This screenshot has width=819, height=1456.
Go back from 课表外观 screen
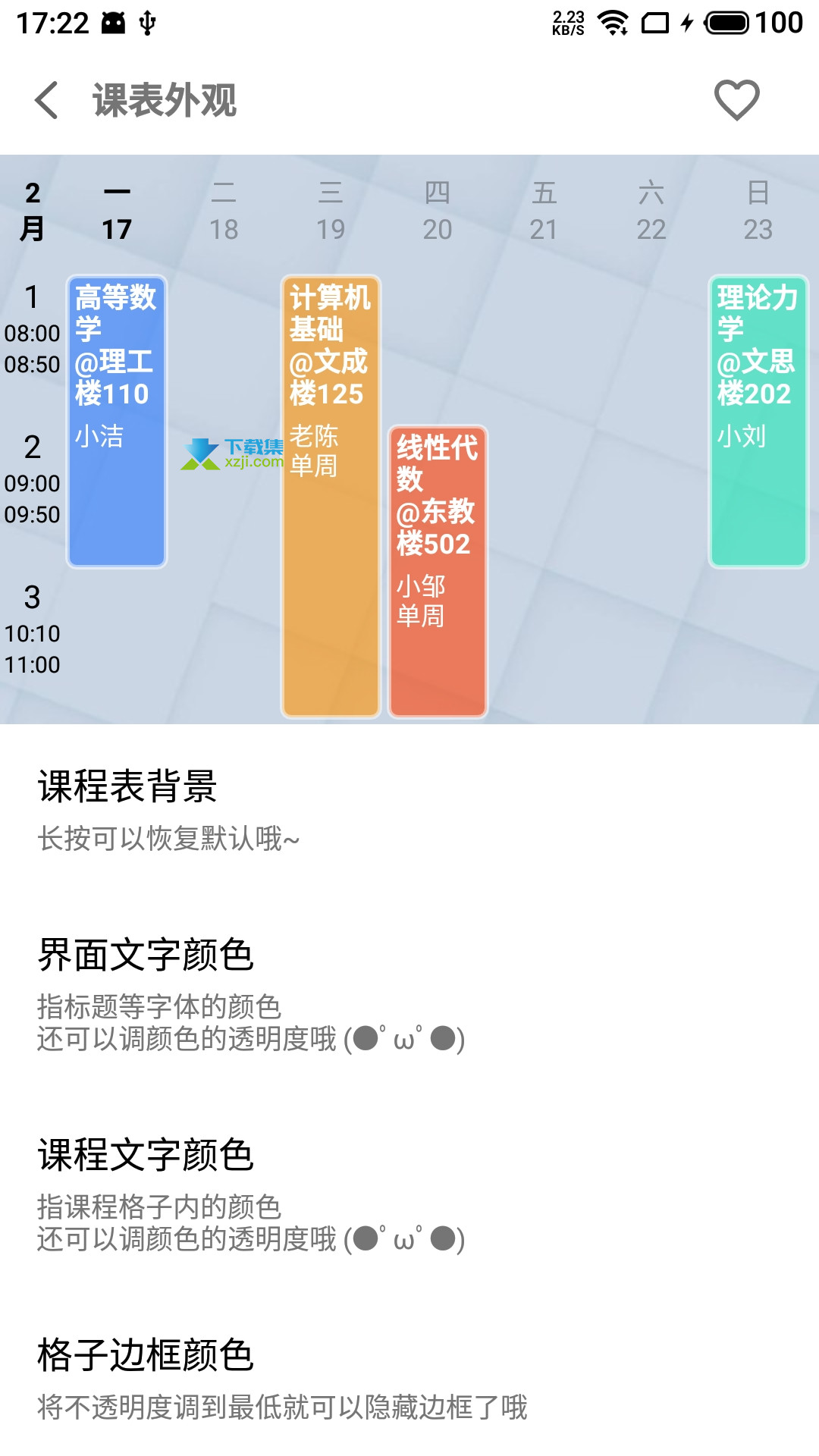[x=46, y=100]
